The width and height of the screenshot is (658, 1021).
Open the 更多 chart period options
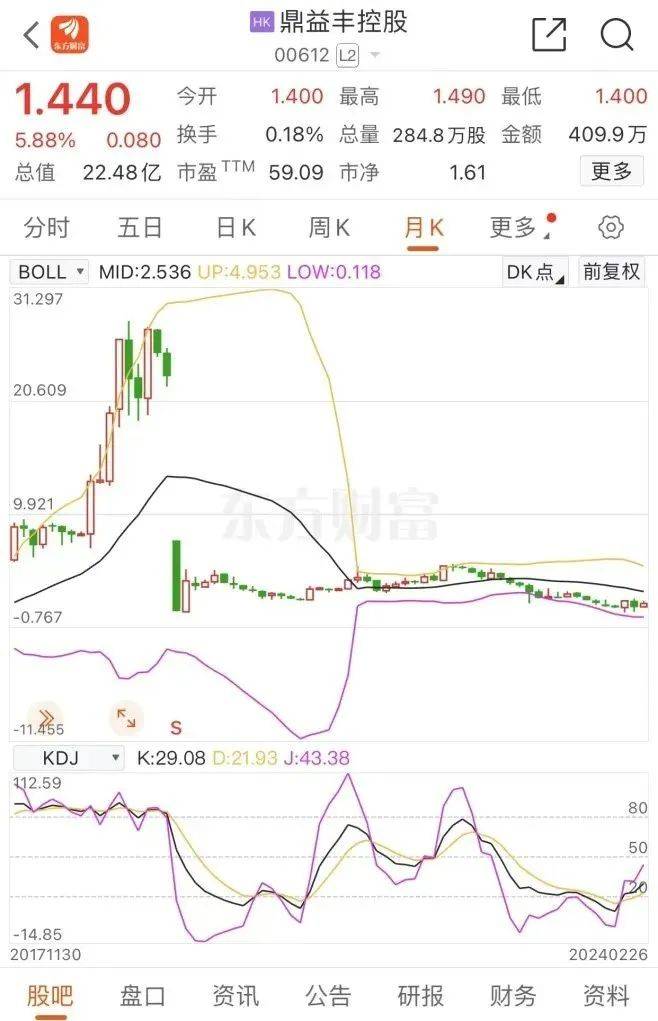pyautogui.click(x=515, y=228)
